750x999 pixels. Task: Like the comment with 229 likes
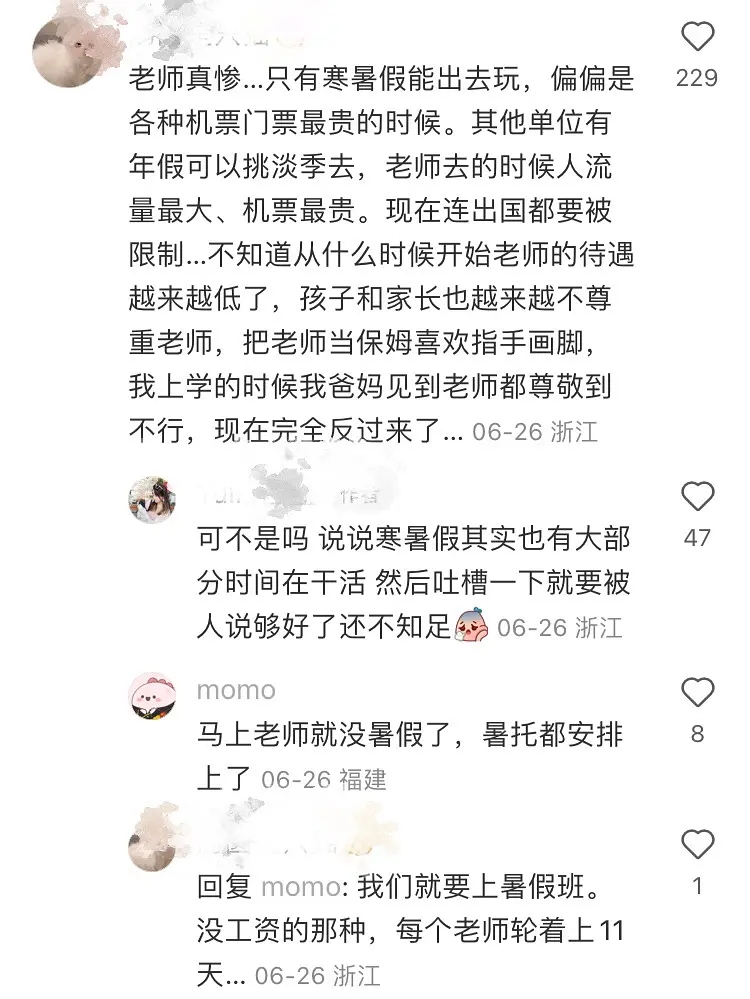click(697, 38)
